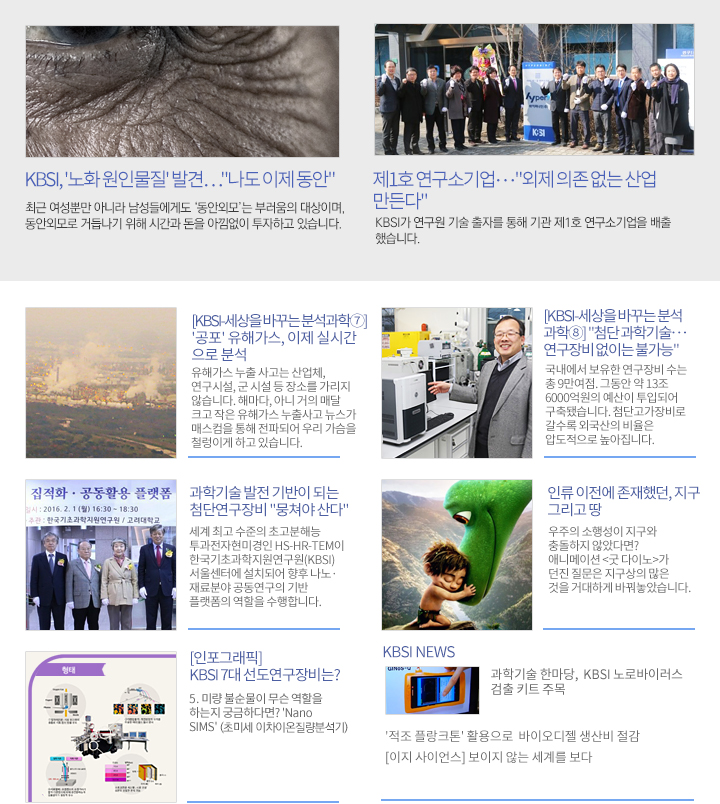Screen dimensions: 720x804
Task: Tap the '집적화 공동활용 플랫폼' event photo
Action: tap(101, 555)
